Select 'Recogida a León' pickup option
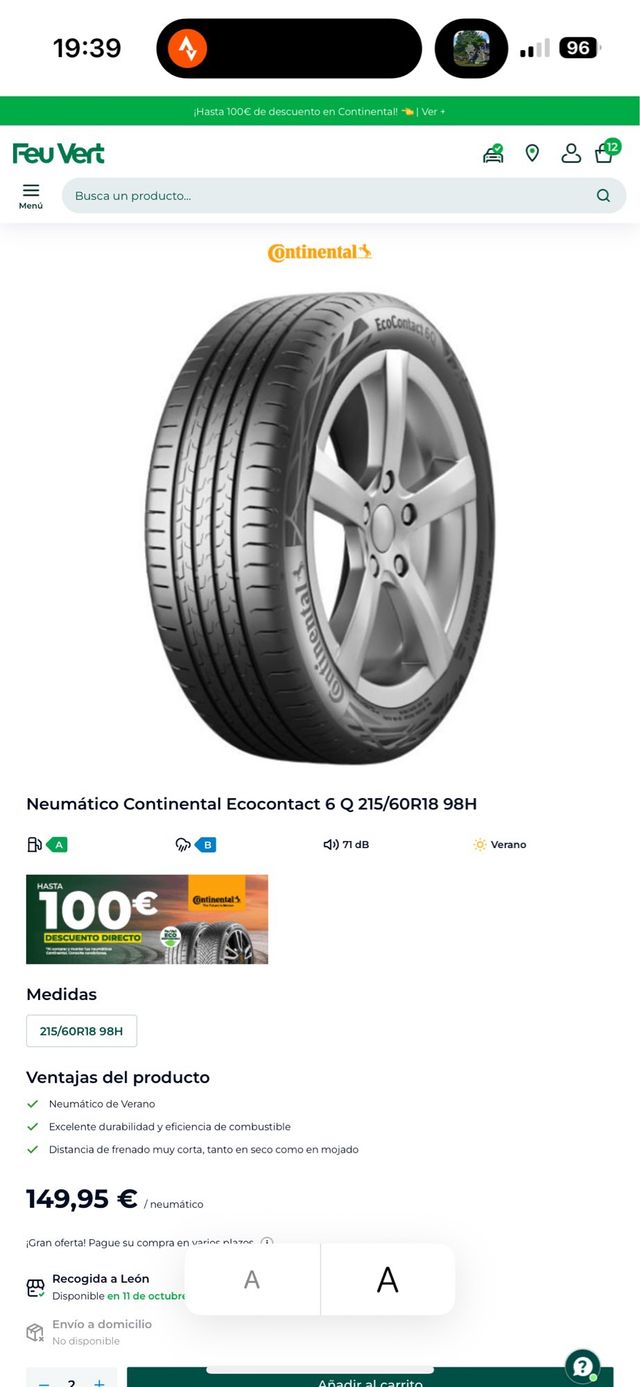 pyautogui.click(x=100, y=1279)
